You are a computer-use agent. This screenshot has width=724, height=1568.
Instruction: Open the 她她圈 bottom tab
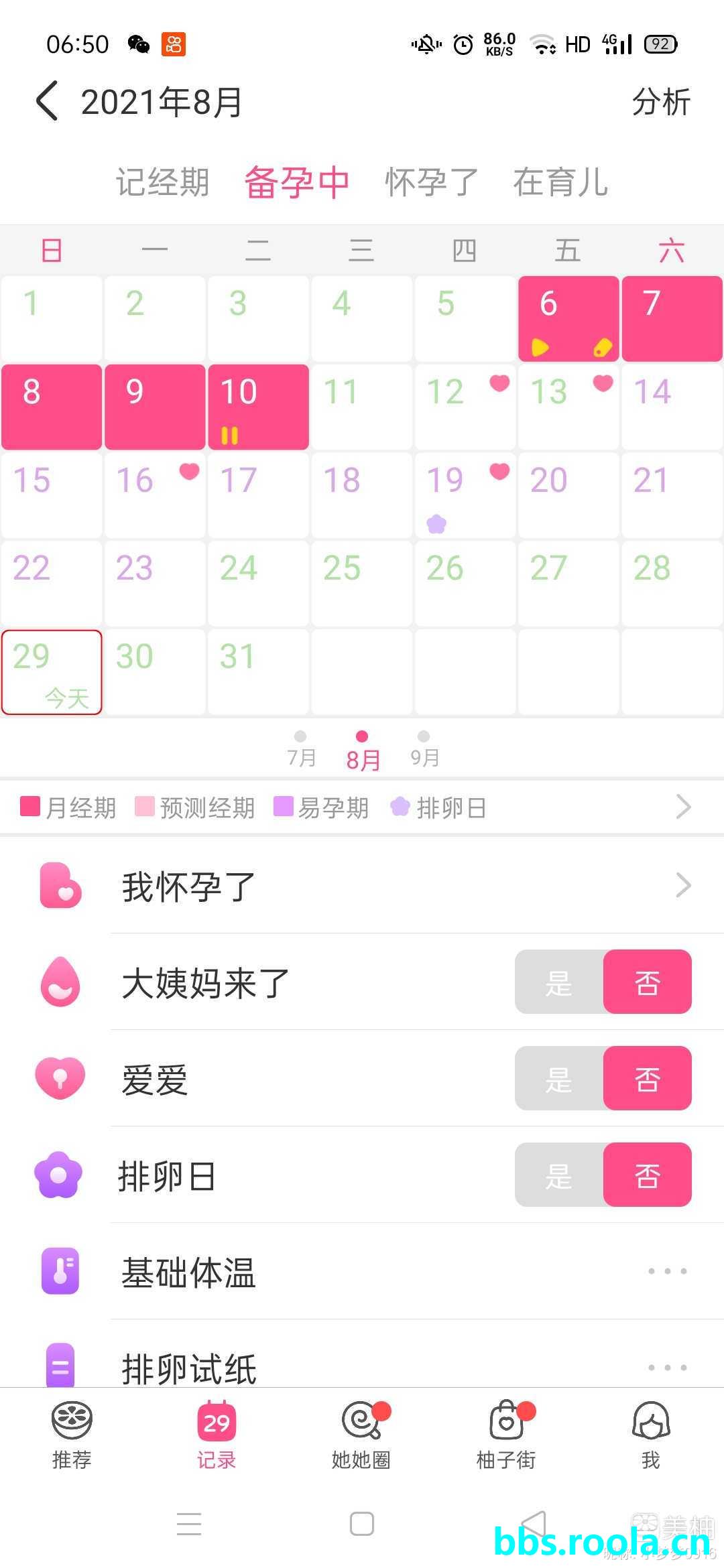(x=361, y=1435)
